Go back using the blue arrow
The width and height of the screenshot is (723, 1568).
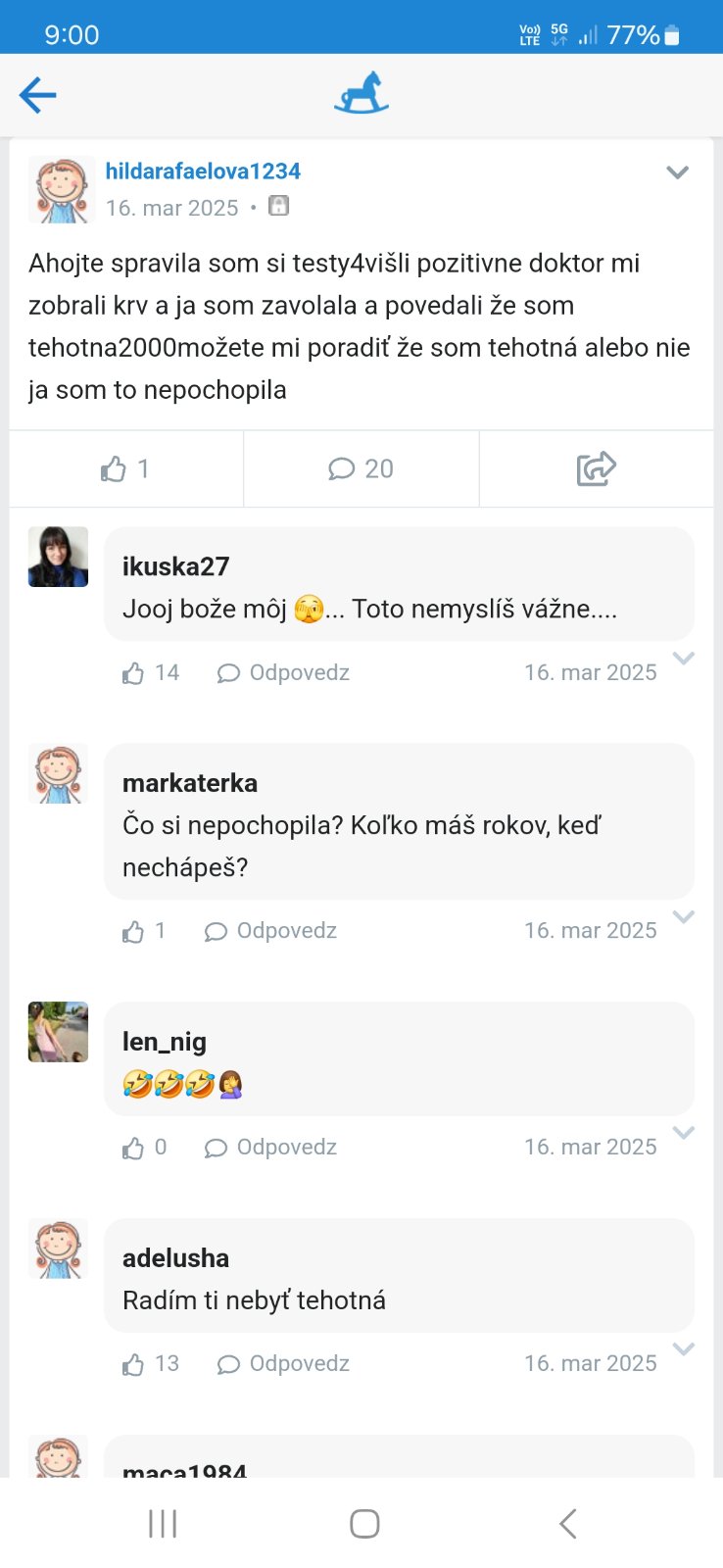[x=37, y=95]
